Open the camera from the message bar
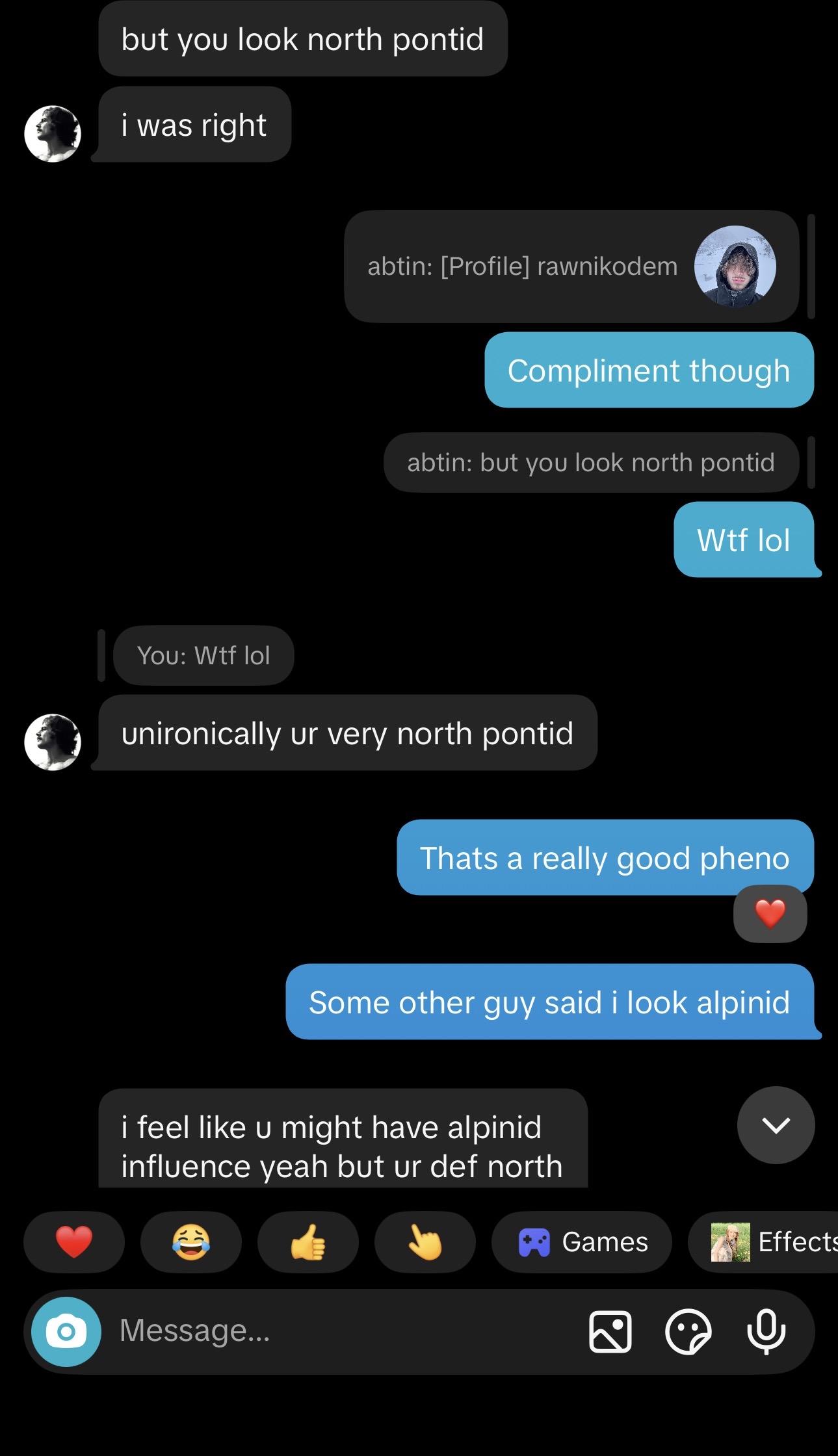Screen dimensions: 838x1456 (66, 1331)
